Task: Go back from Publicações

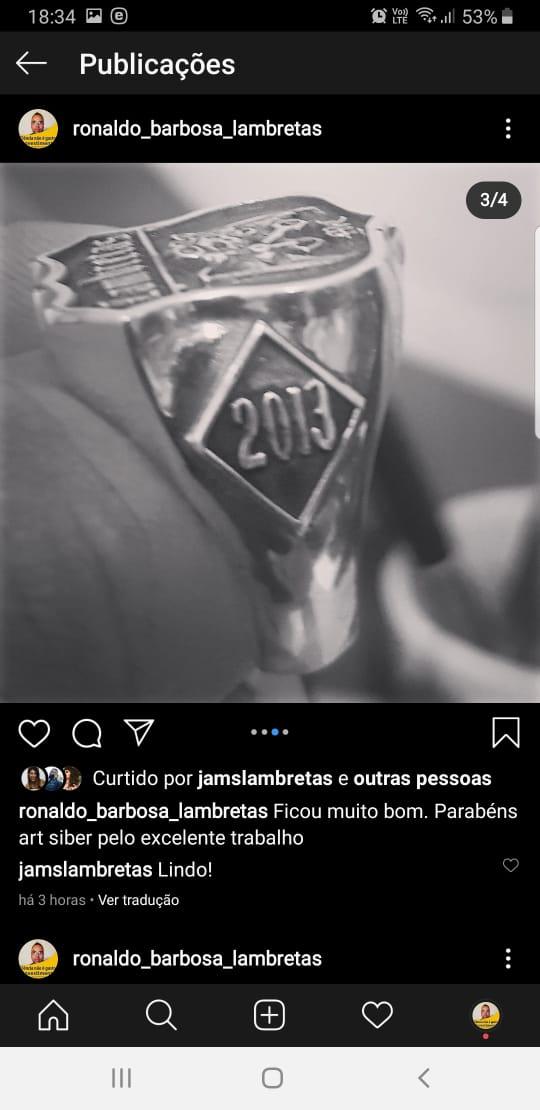Action: (x=31, y=64)
